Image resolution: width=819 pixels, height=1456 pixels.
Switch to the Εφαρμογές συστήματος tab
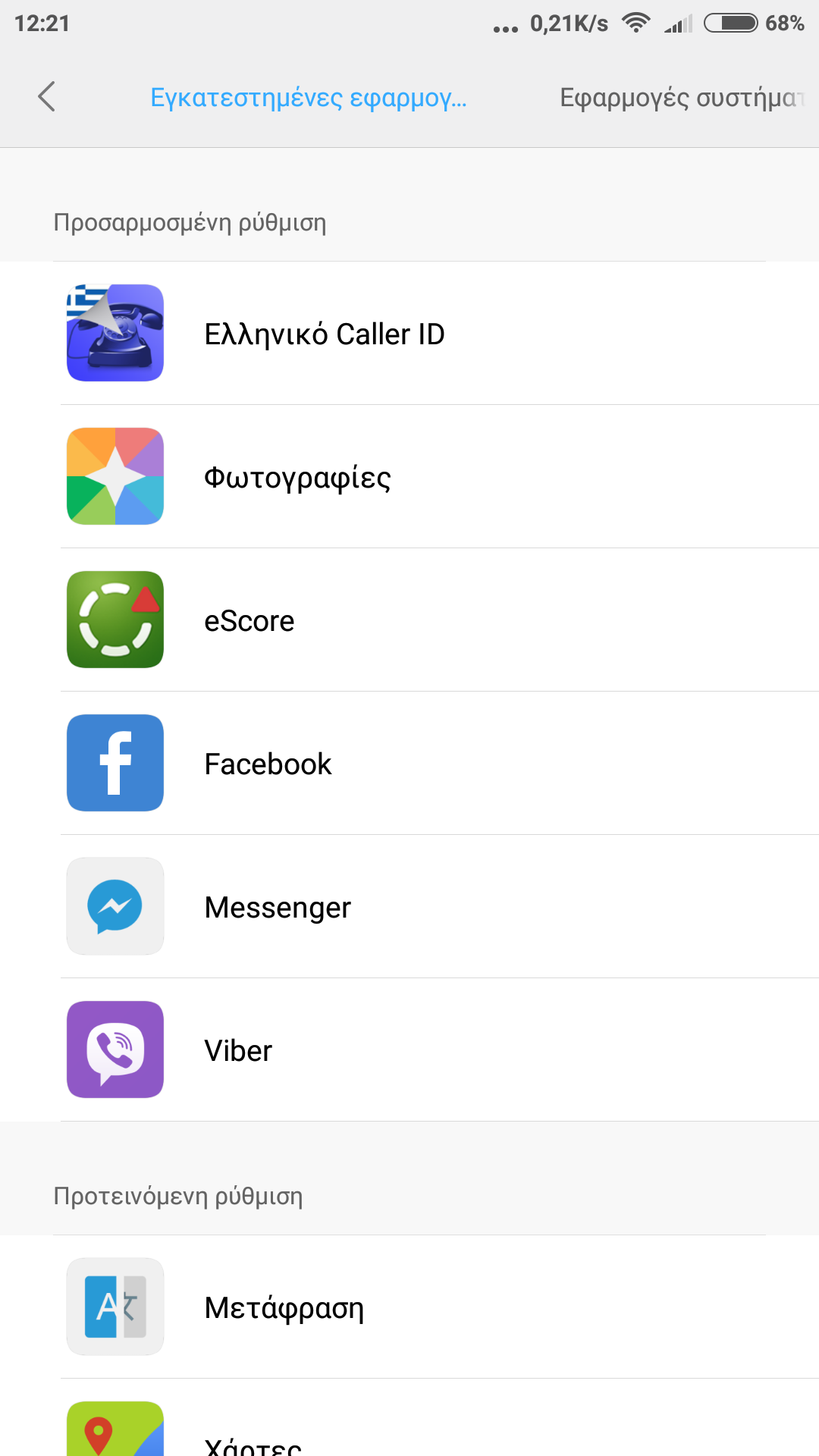pyautogui.click(x=681, y=98)
